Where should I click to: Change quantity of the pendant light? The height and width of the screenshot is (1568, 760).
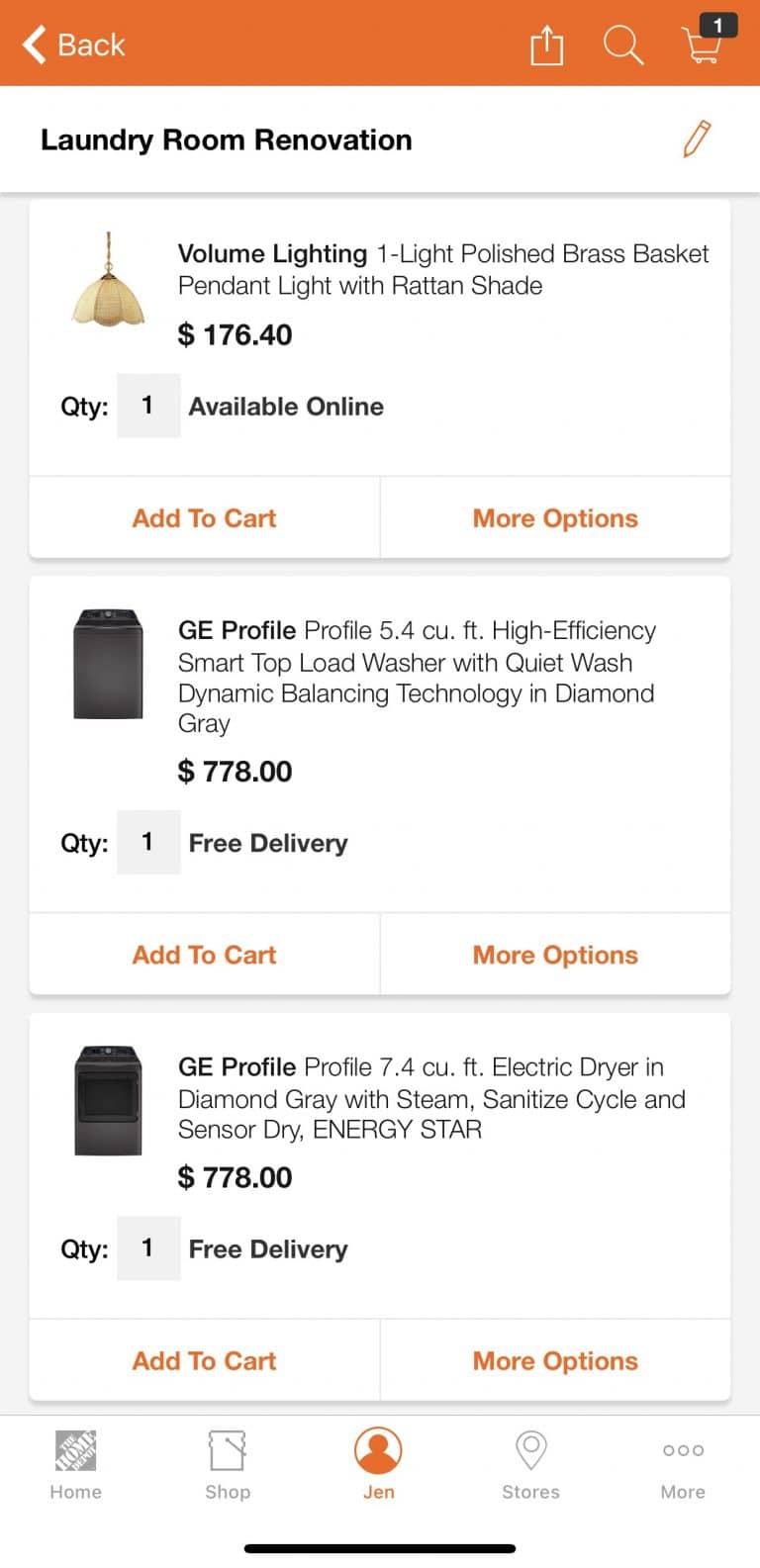148,406
